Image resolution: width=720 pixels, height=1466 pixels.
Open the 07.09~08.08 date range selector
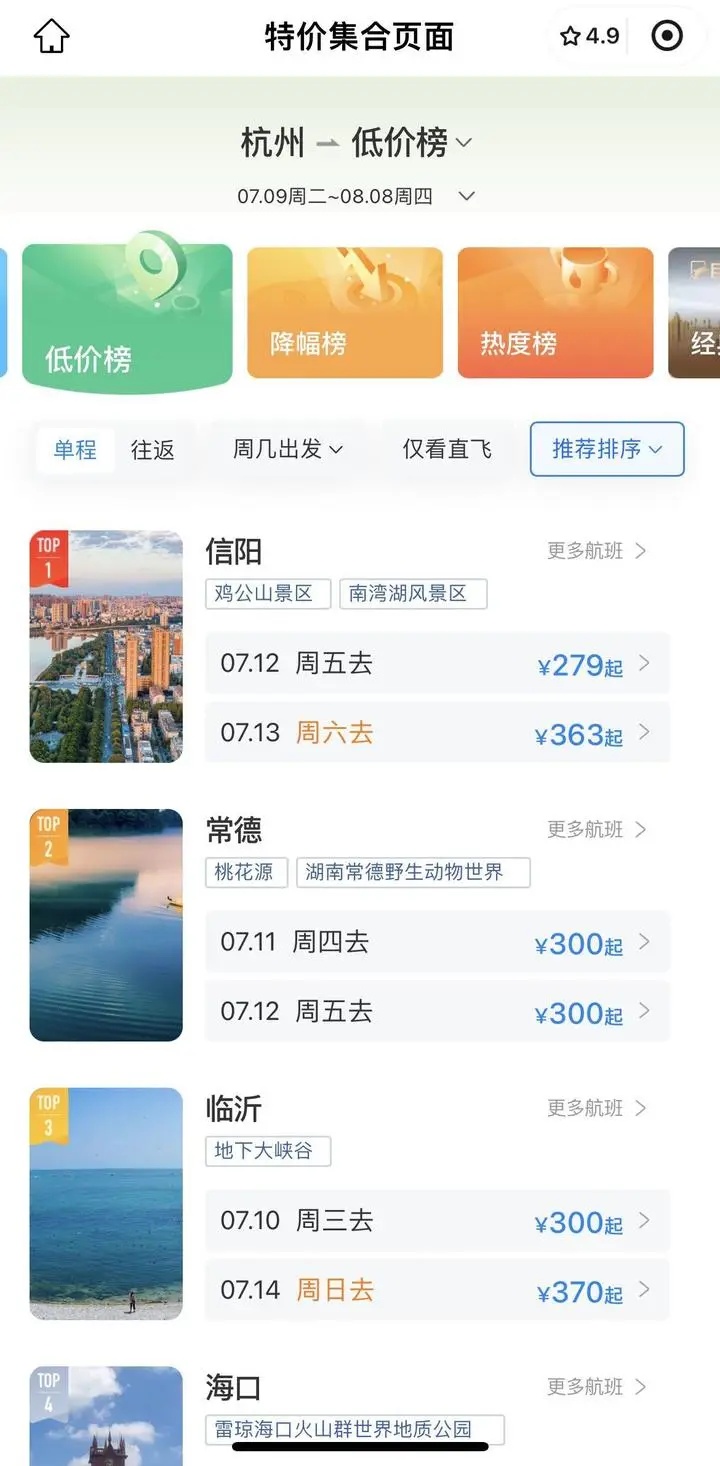click(x=360, y=196)
